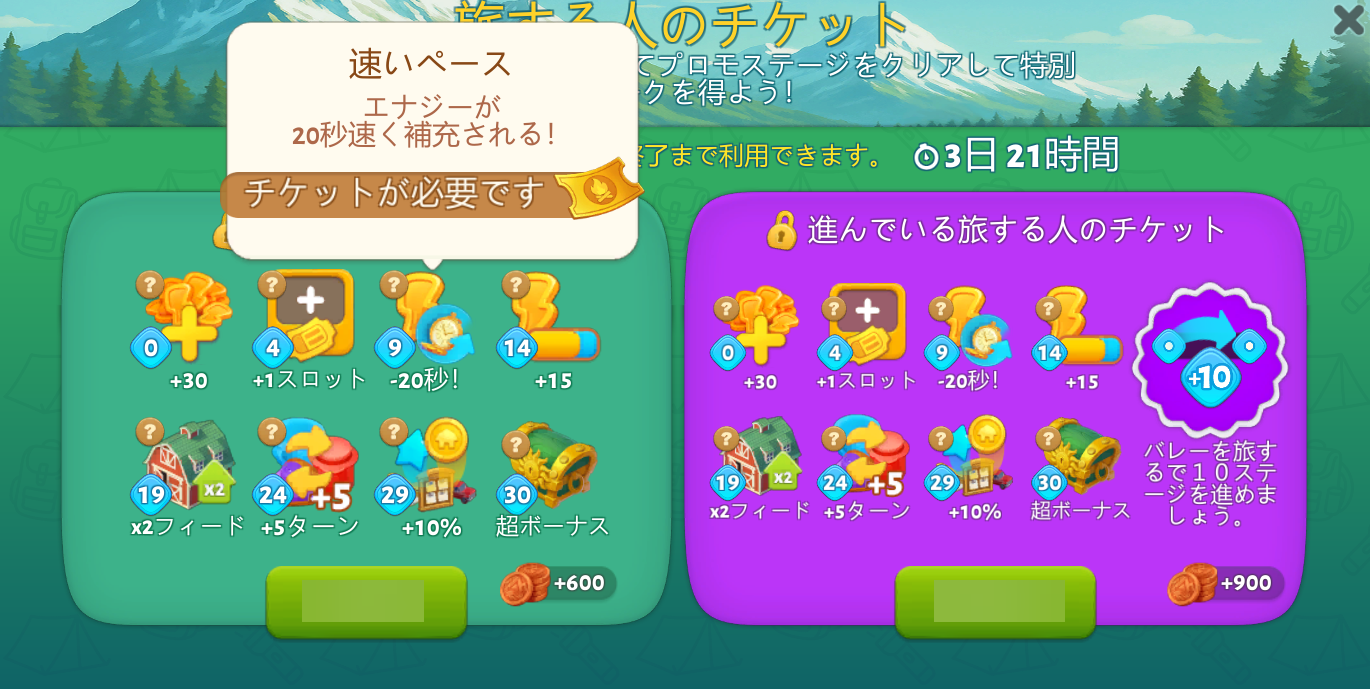Open info for x2フィード in purple panel

point(726,439)
